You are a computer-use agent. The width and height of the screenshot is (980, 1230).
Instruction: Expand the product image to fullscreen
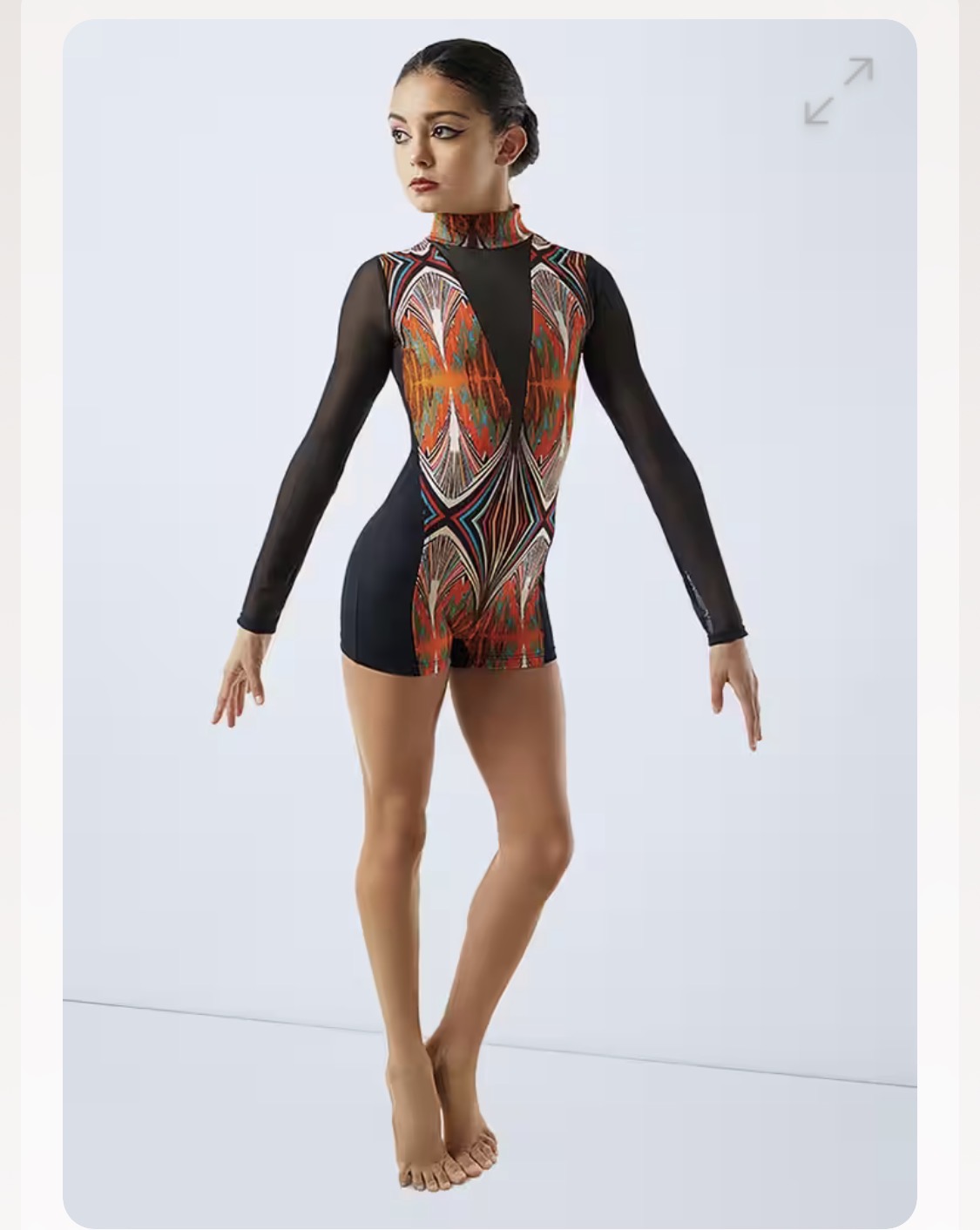pos(838,91)
